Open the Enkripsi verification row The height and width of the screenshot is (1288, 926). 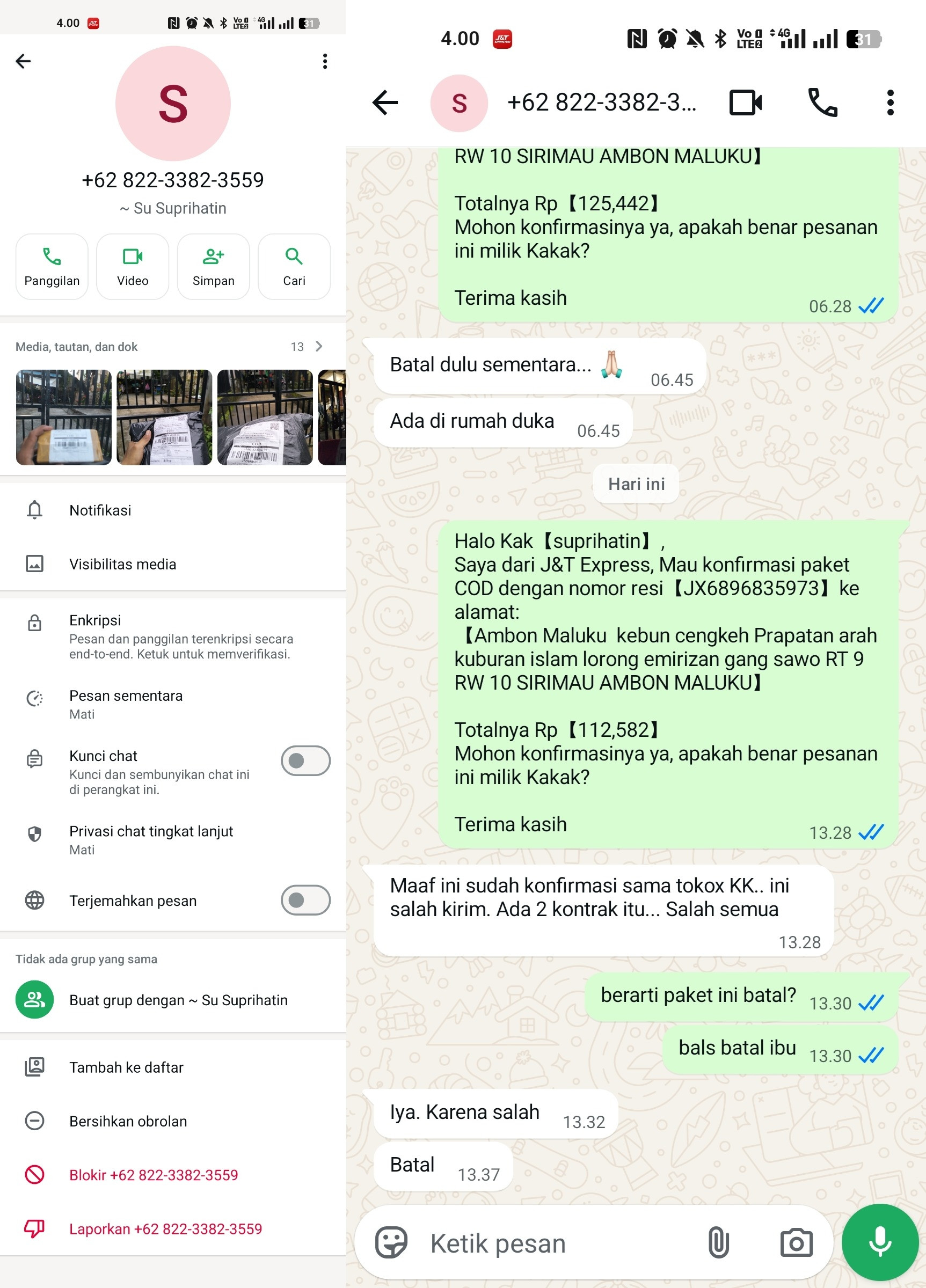pyautogui.click(x=173, y=636)
